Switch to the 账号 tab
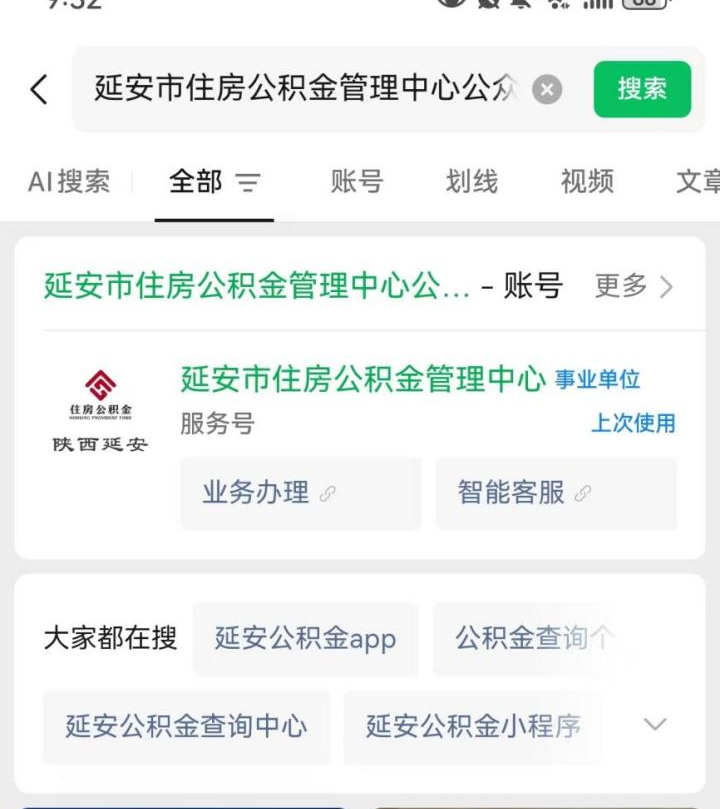Viewport: 720px width, 809px height. [x=356, y=183]
